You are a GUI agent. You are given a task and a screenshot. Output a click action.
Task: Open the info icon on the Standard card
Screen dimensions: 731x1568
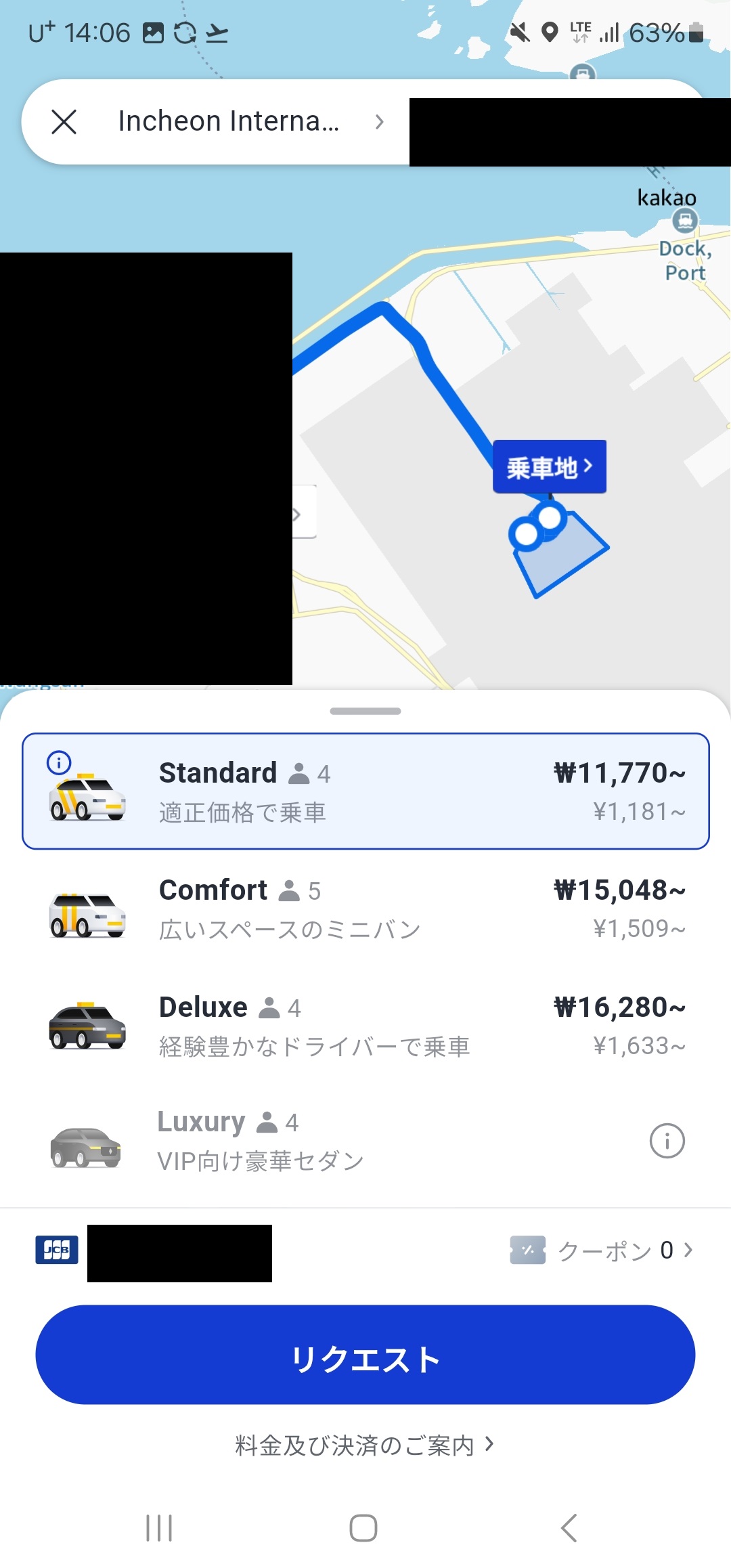[59, 763]
